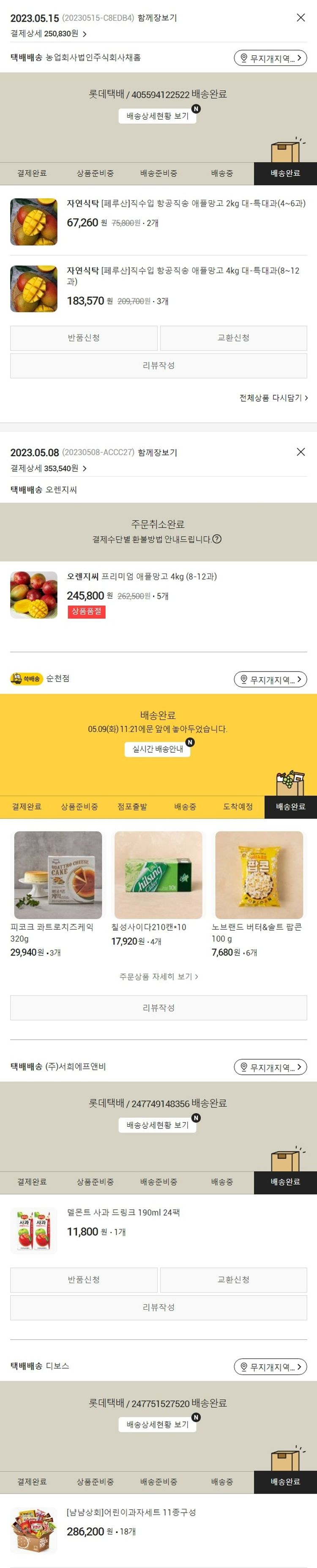Open 실시간 배송안내 for 순천점 delivery
The width and height of the screenshot is (317, 1568).
click(158, 748)
